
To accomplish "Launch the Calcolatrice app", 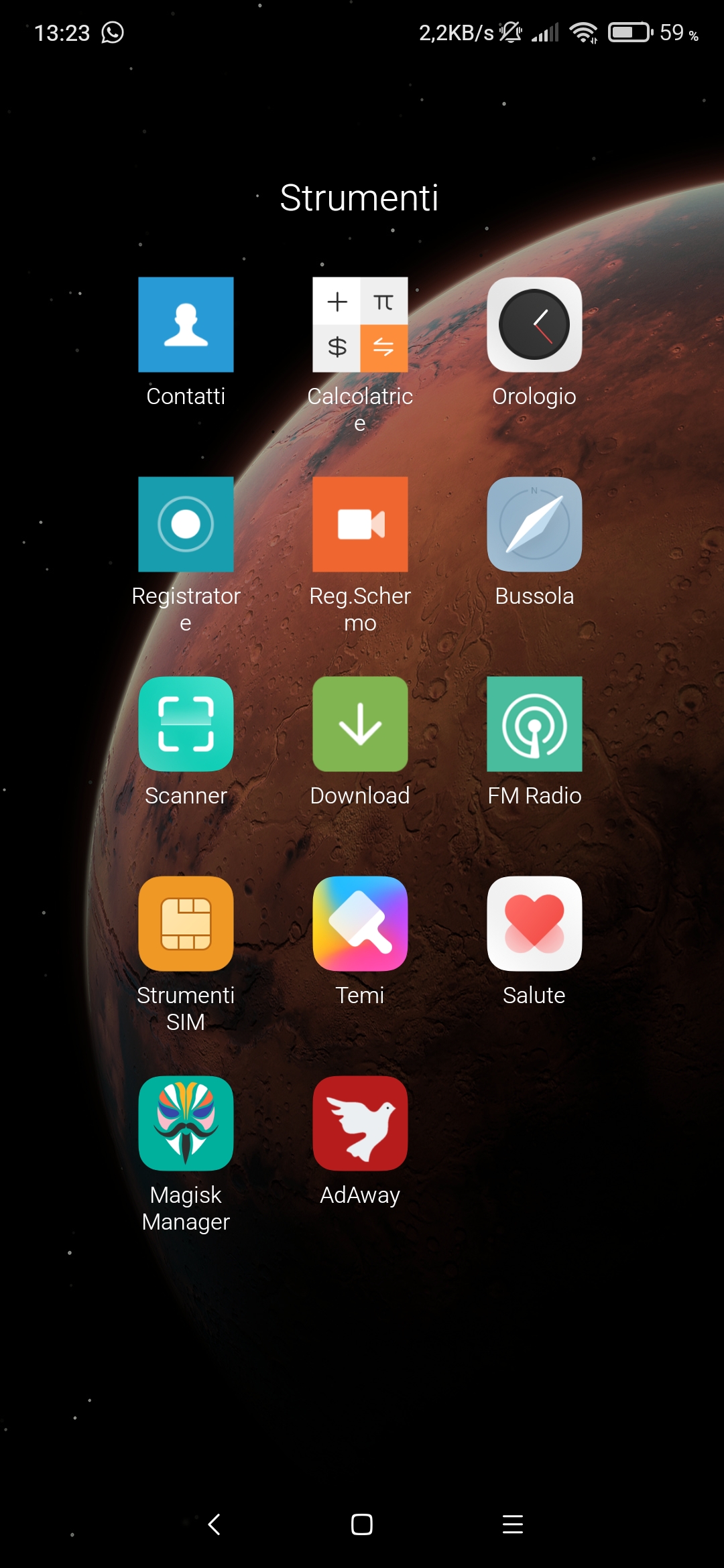I will click(x=360, y=325).
